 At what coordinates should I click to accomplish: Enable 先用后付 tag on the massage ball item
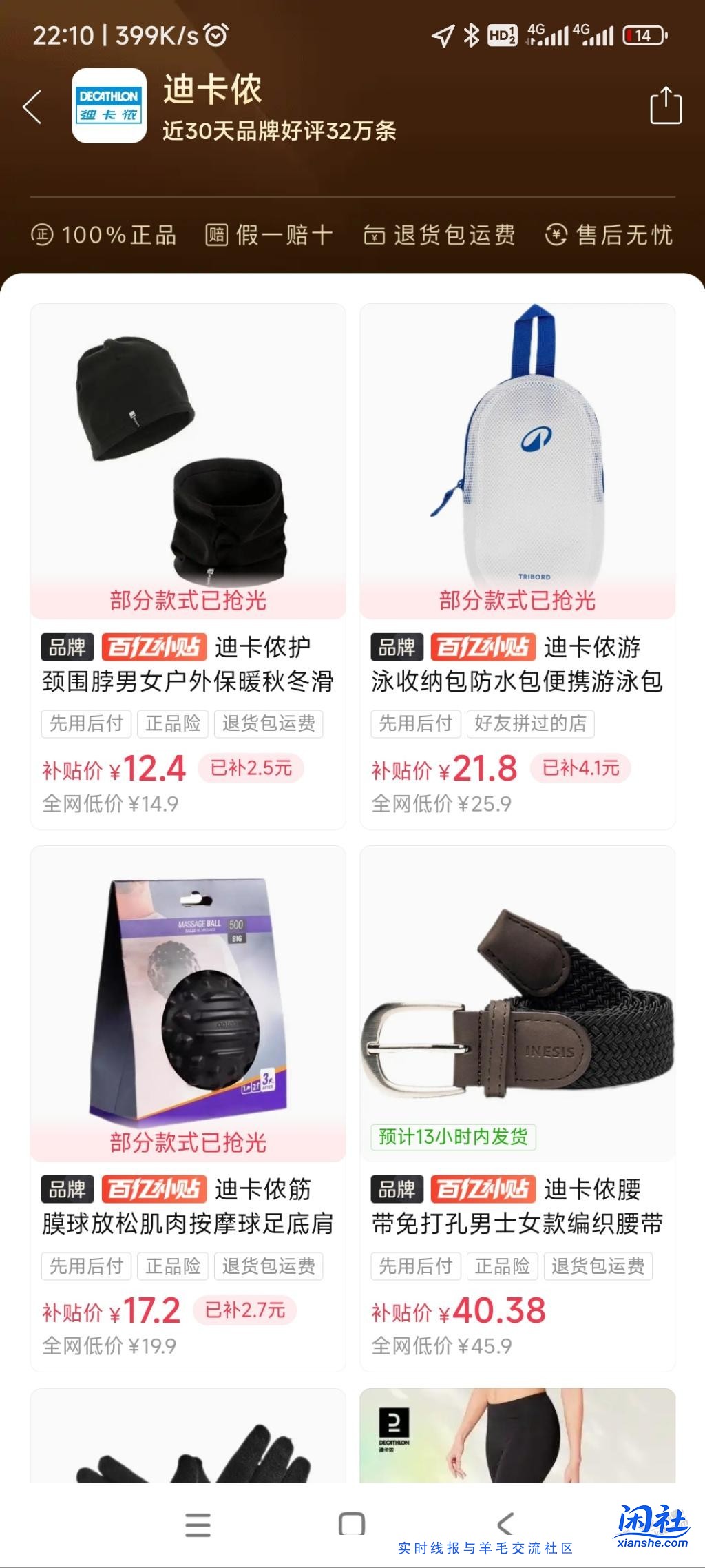point(87,1266)
